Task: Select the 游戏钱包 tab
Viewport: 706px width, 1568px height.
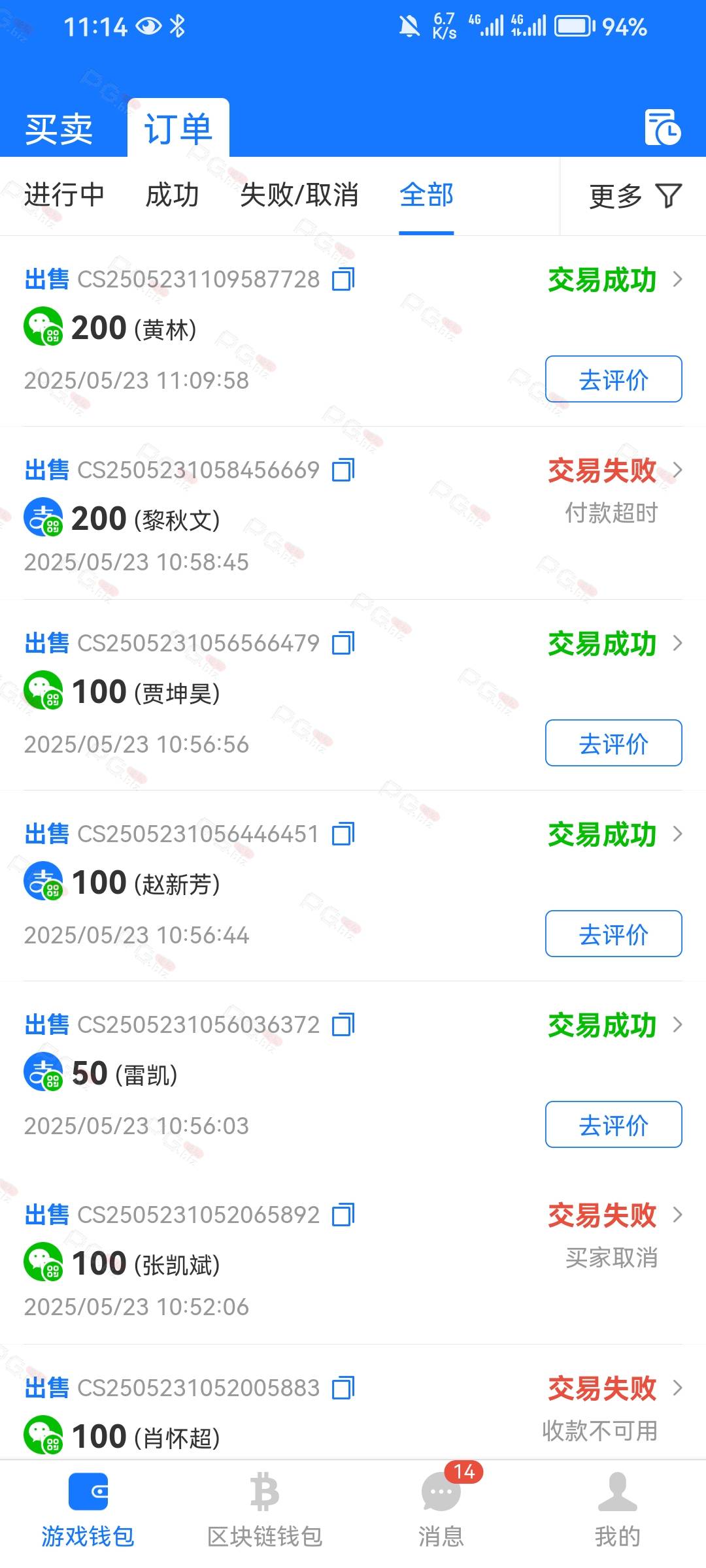Action: 88,1511
